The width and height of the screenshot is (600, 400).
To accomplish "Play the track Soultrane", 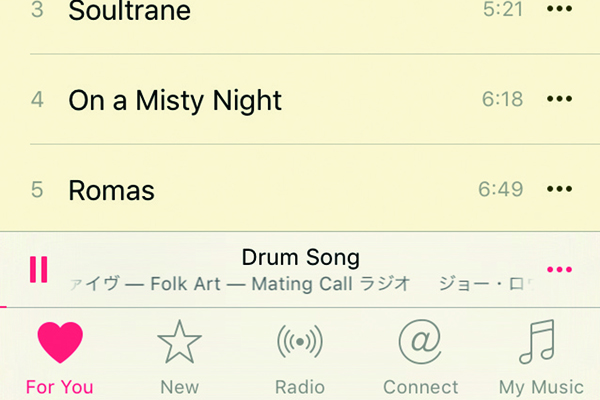I will (x=130, y=13).
